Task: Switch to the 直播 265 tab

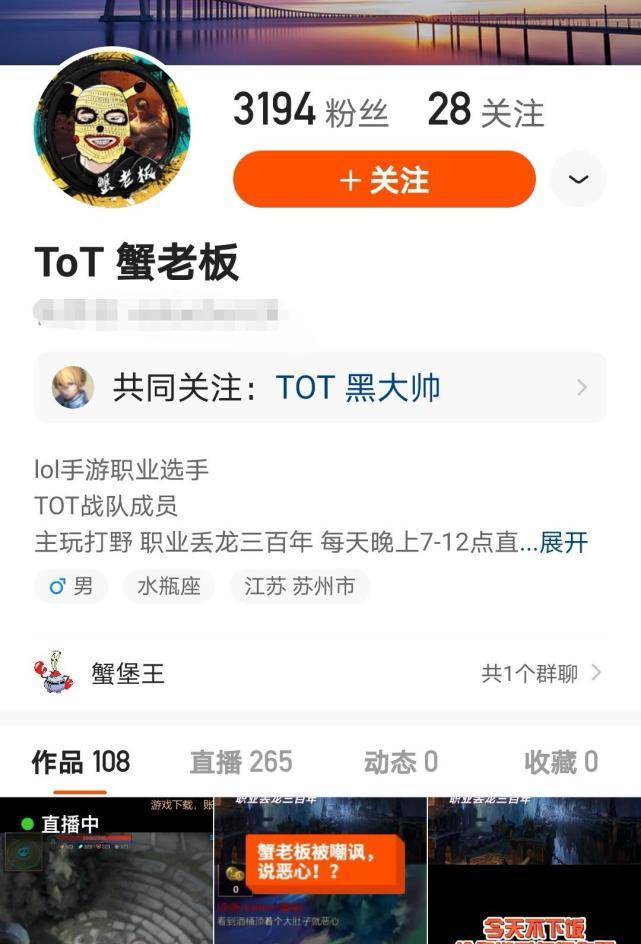Action: click(x=241, y=762)
